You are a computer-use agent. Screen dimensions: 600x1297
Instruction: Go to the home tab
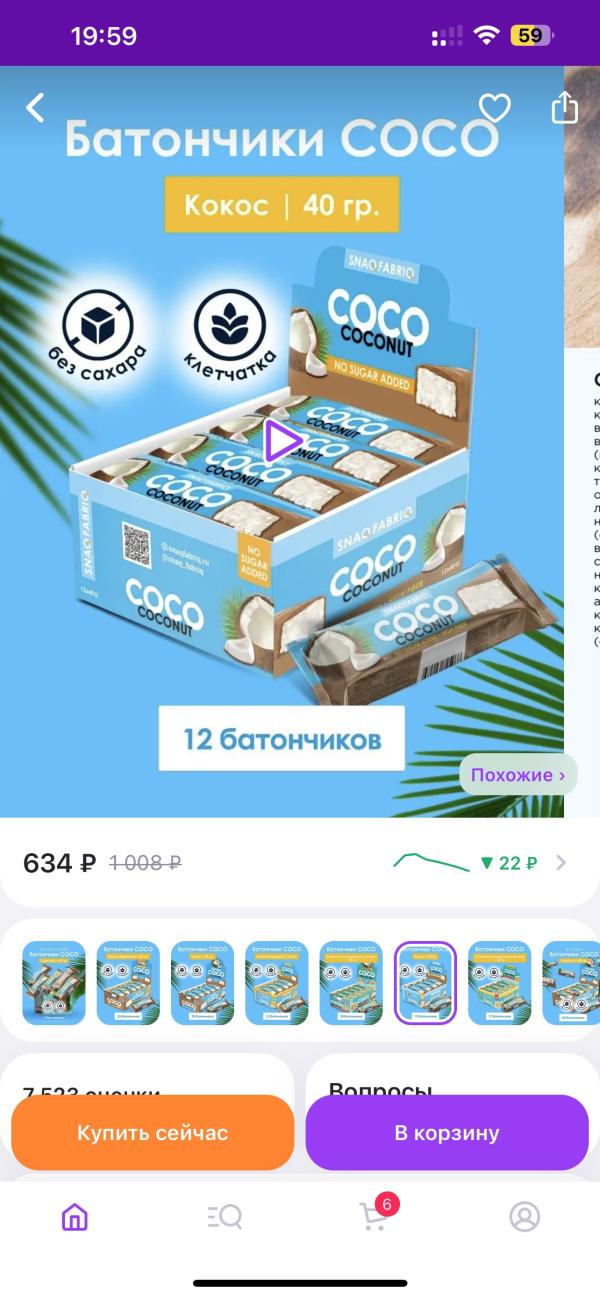coord(75,1217)
